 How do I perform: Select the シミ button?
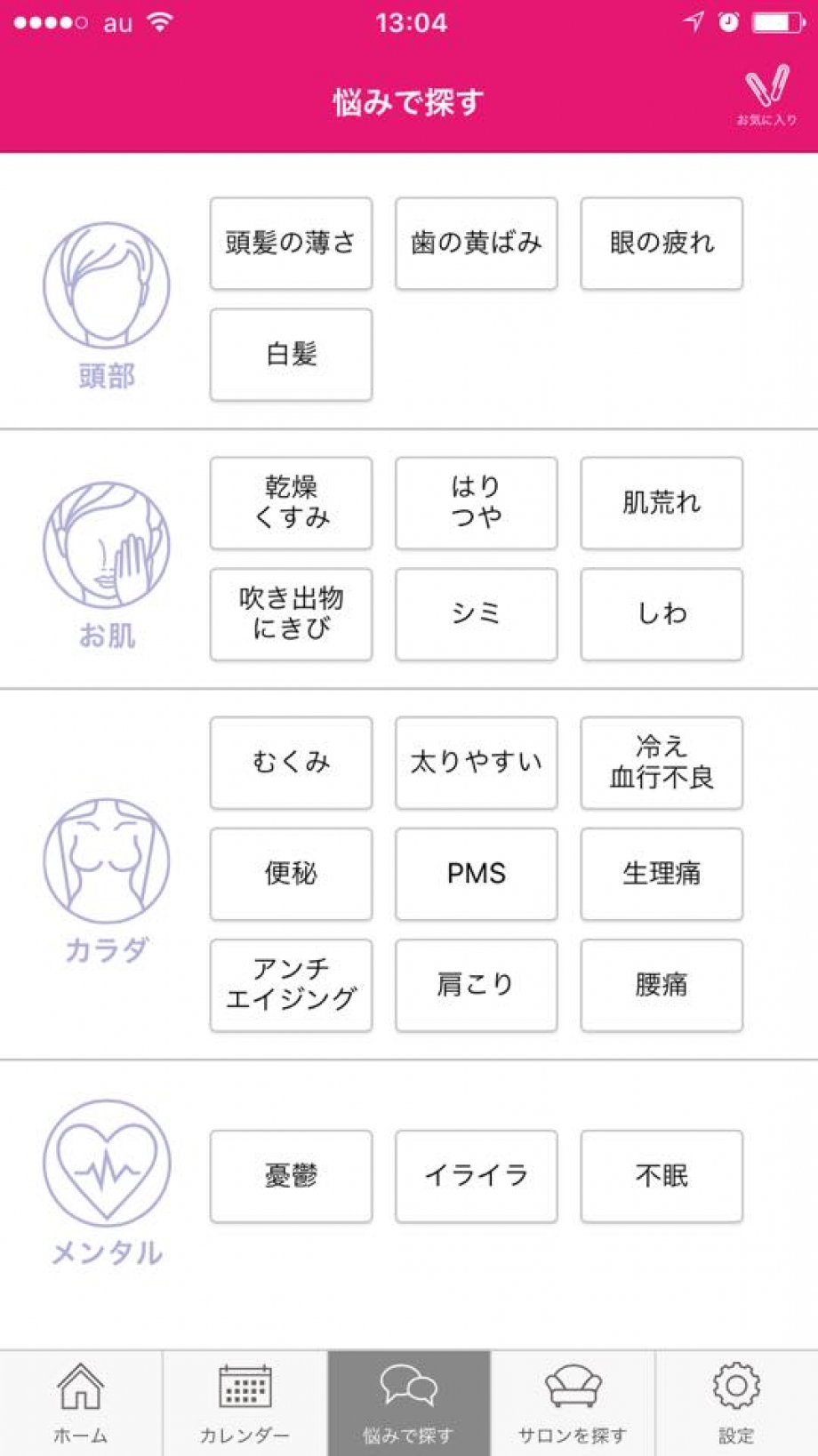pos(476,613)
